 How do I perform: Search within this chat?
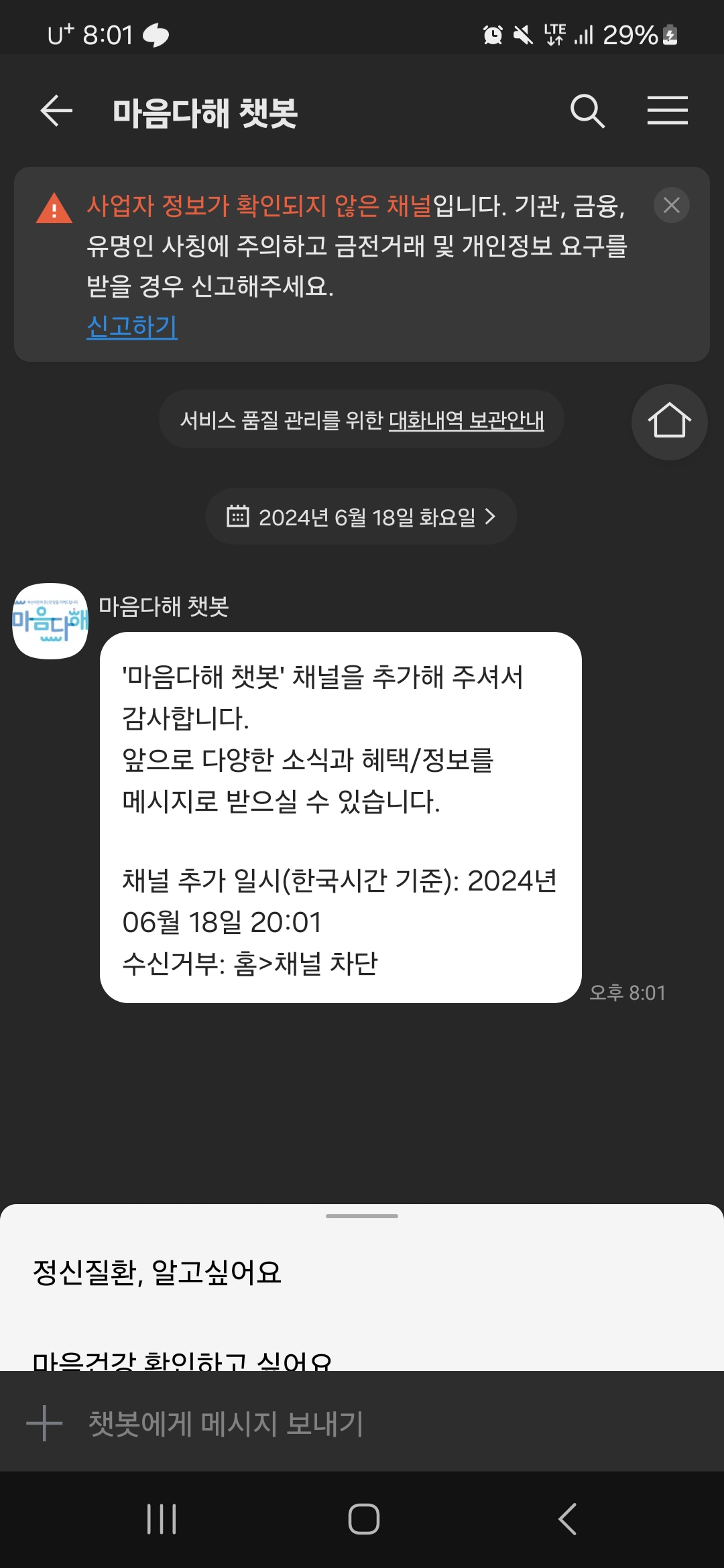pos(587,111)
